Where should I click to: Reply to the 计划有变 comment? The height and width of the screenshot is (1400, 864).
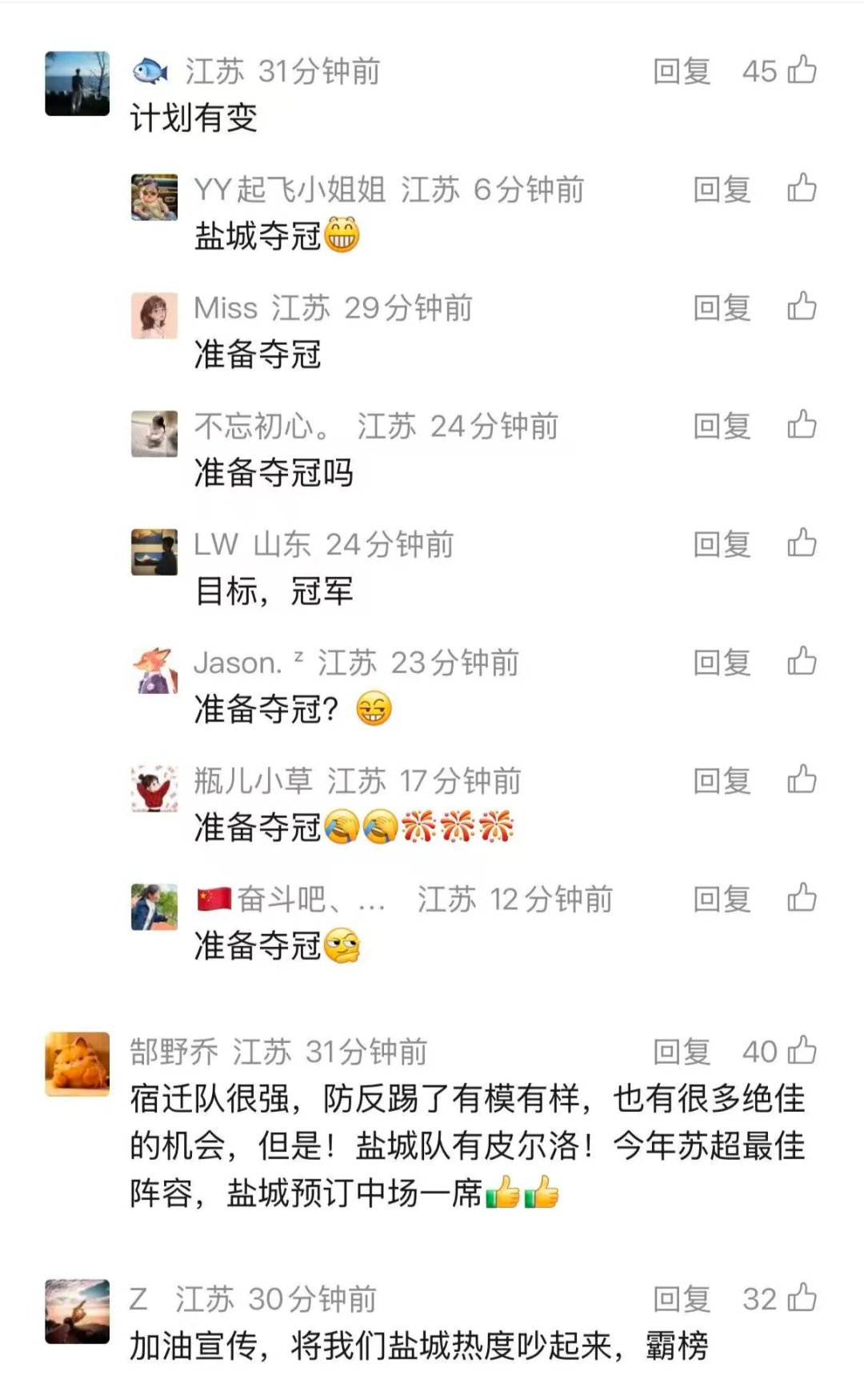coord(682,71)
